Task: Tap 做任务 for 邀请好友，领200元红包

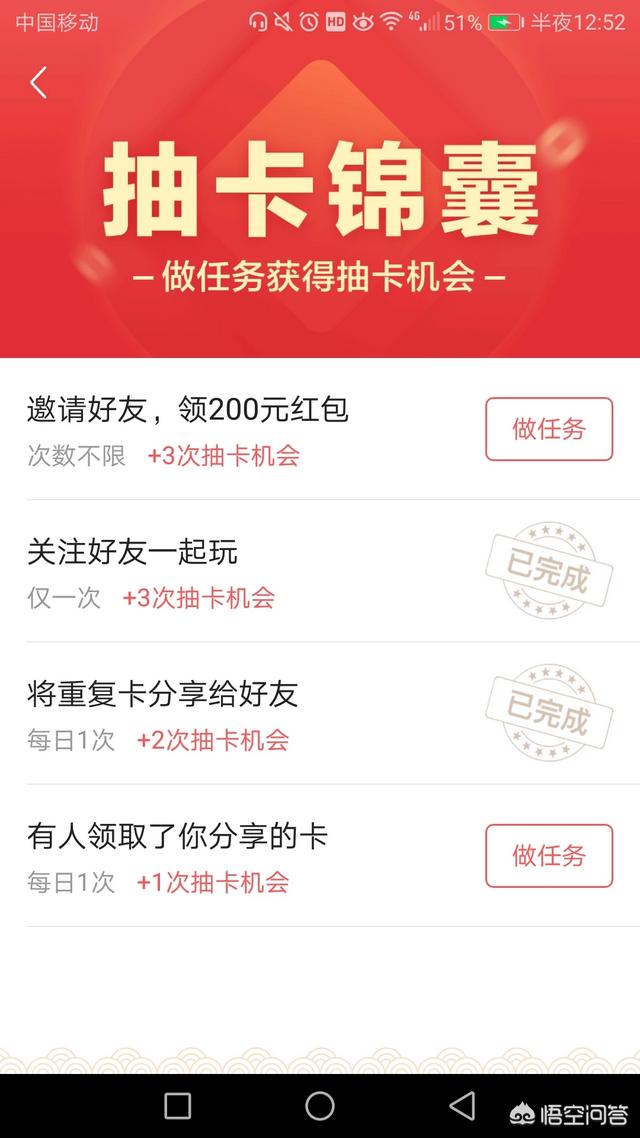Action: (x=549, y=429)
